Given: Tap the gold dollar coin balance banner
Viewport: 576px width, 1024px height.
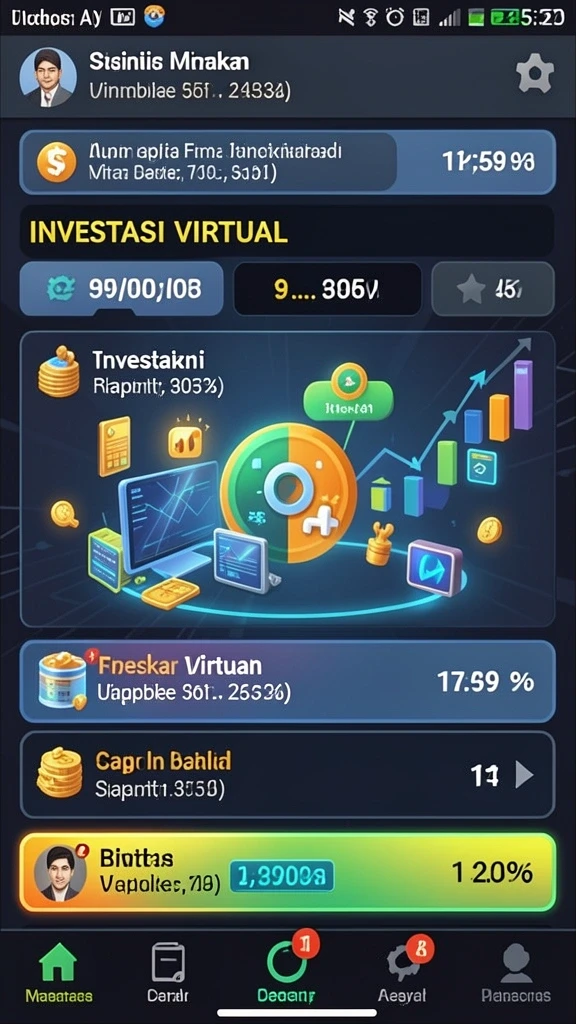Looking at the screenshot, I should [x=287, y=162].
